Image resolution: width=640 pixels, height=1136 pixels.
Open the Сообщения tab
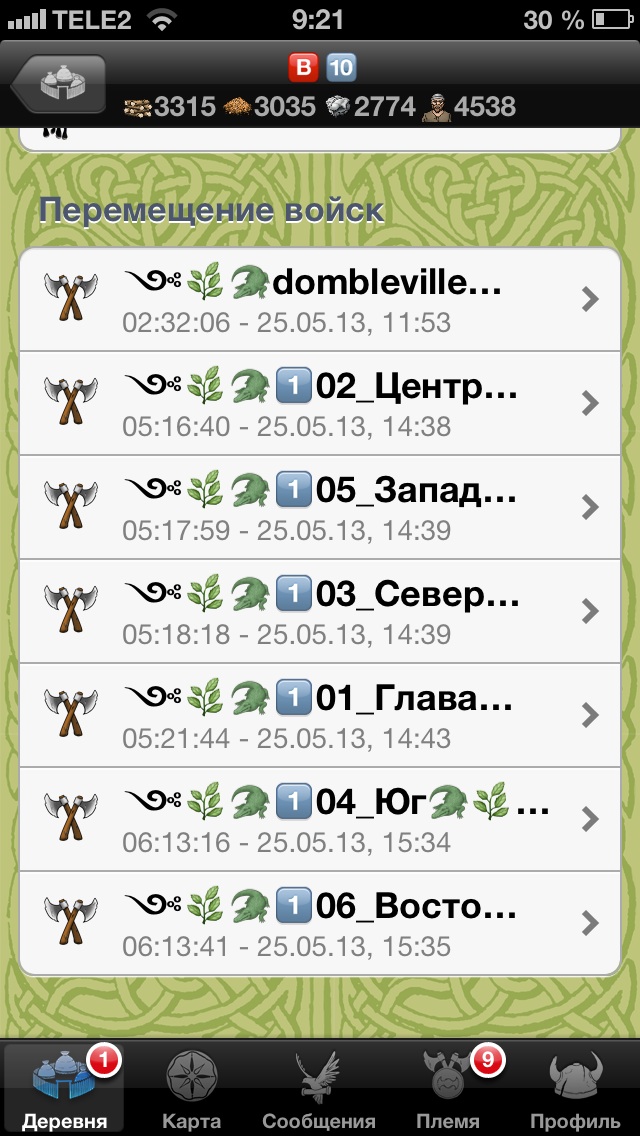(319, 1088)
